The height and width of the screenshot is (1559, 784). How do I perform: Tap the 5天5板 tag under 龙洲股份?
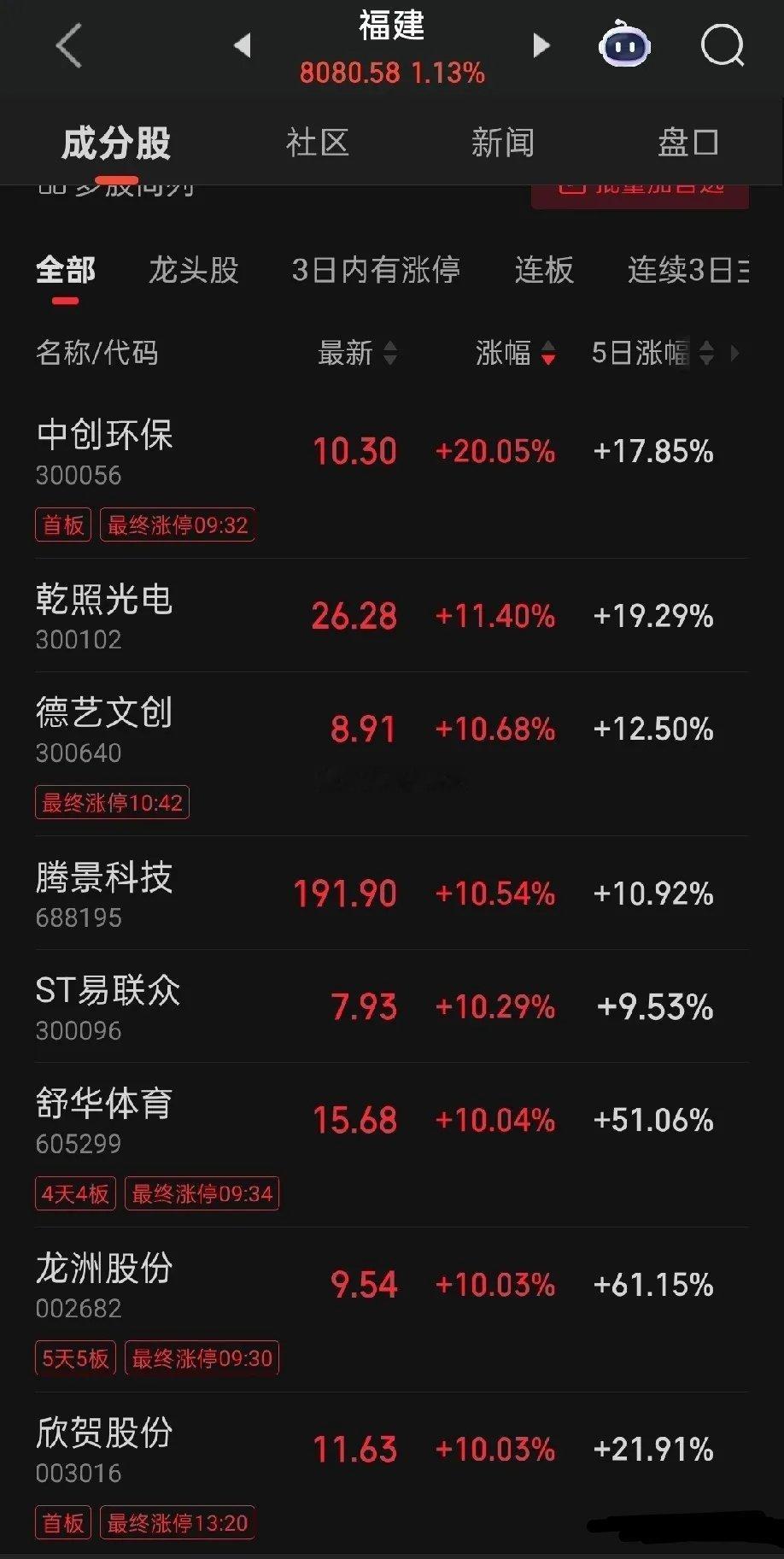74,1357
